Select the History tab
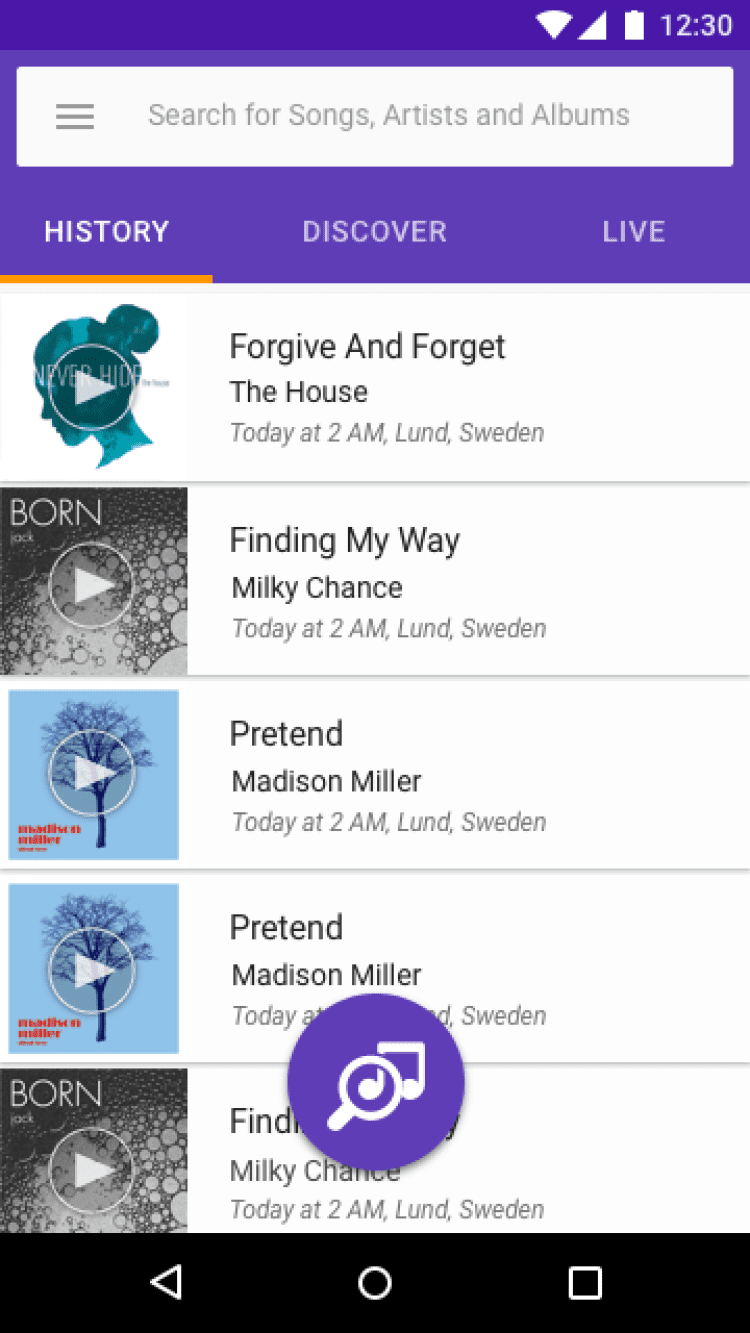This screenshot has height=1333, width=750. 107,232
